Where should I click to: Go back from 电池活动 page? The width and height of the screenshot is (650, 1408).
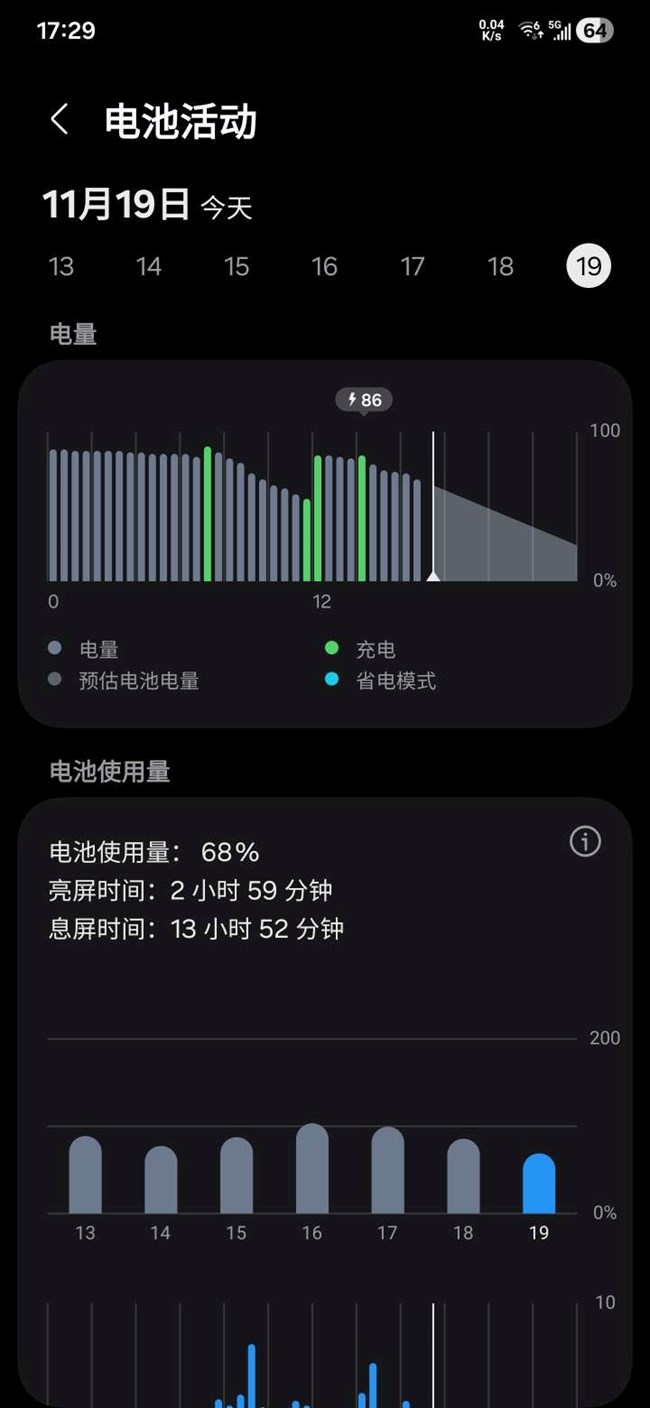point(59,121)
